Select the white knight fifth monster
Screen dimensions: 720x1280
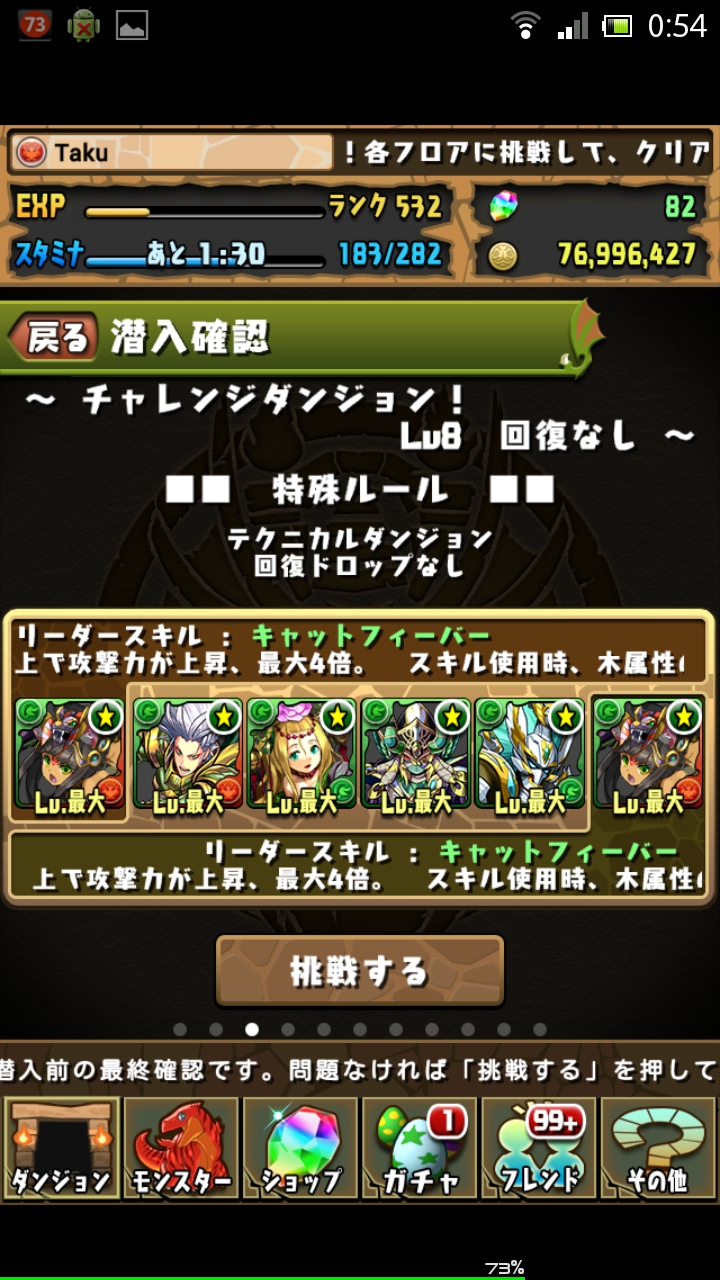click(x=530, y=755)
